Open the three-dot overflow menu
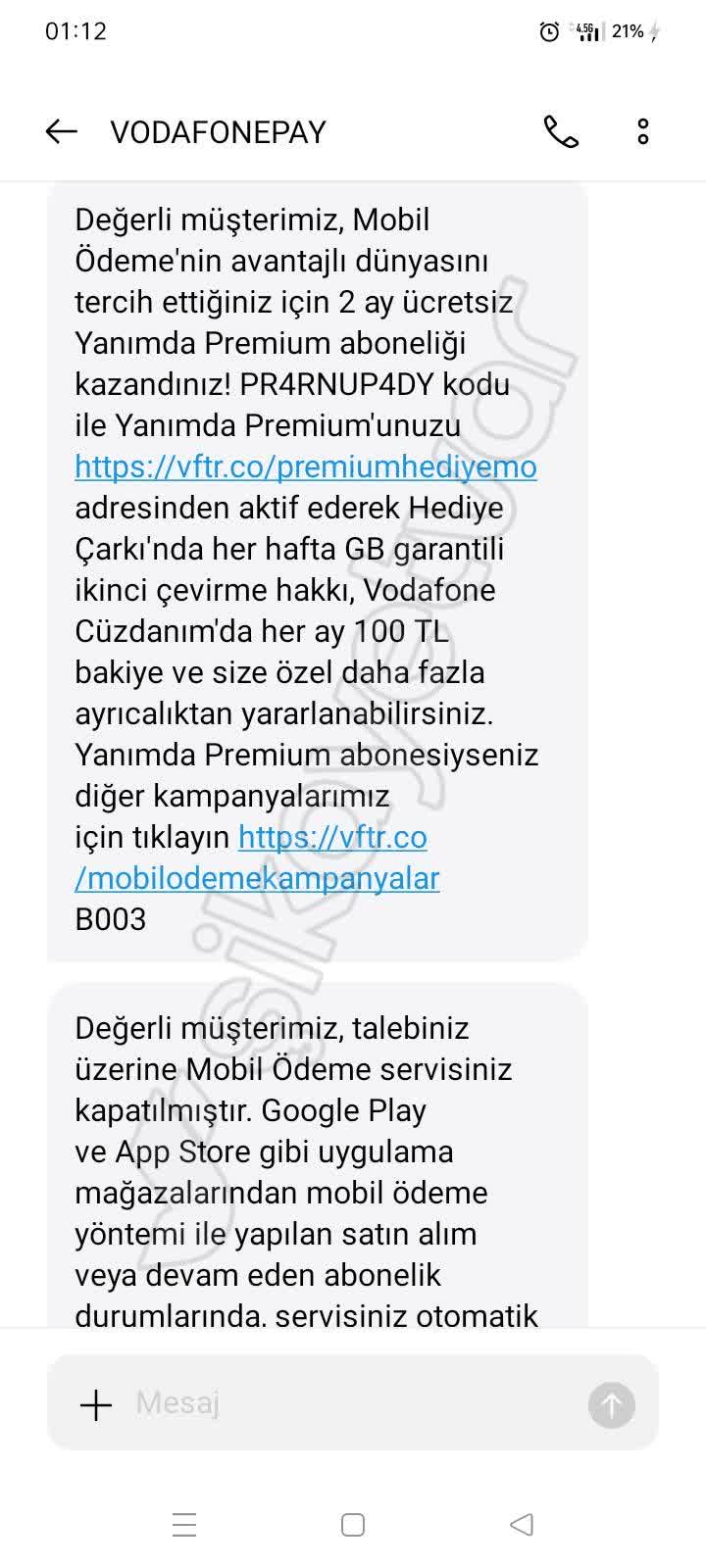 pos(642,131)
